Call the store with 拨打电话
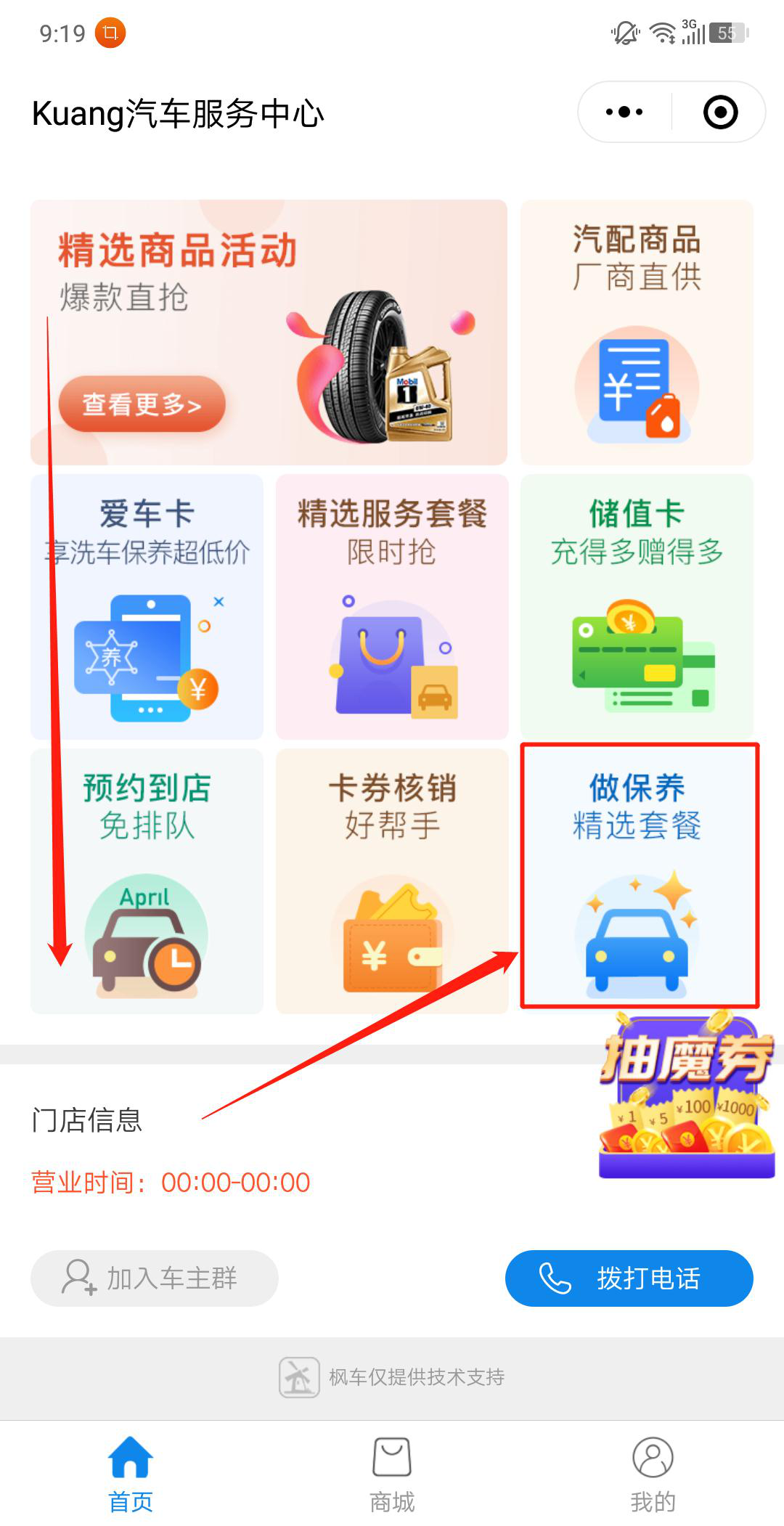This screenshot has width=784, height=1526. pos(629,1278)
